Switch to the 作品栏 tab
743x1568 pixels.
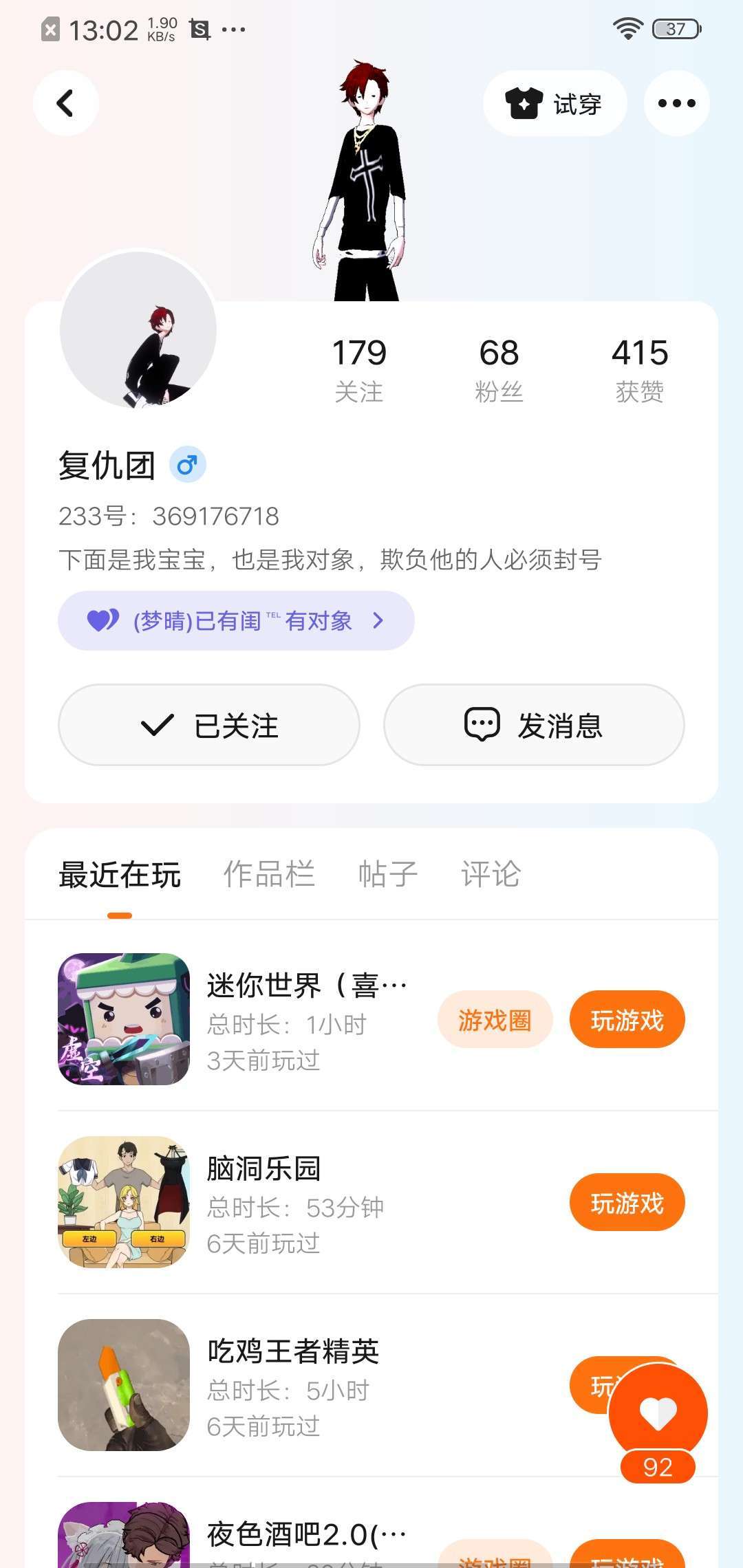click(x=269, y=874)
